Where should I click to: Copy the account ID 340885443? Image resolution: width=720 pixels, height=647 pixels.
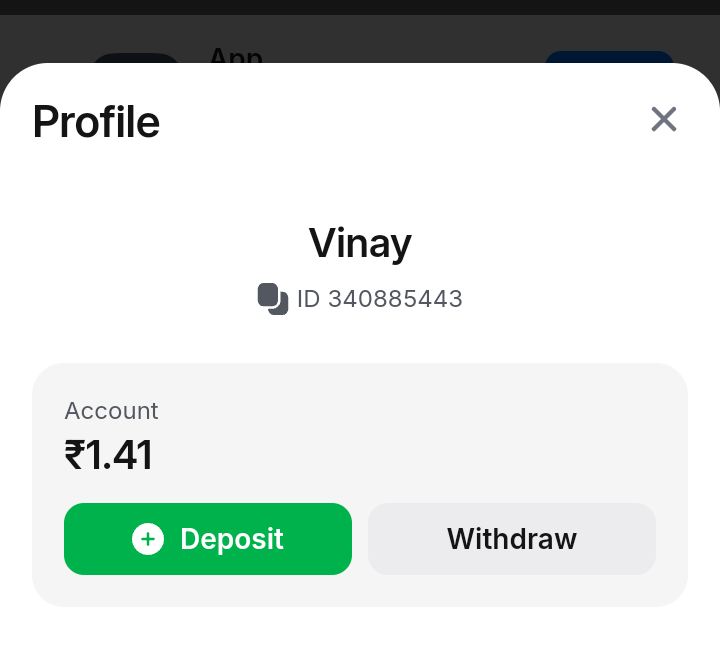[273, 299]
